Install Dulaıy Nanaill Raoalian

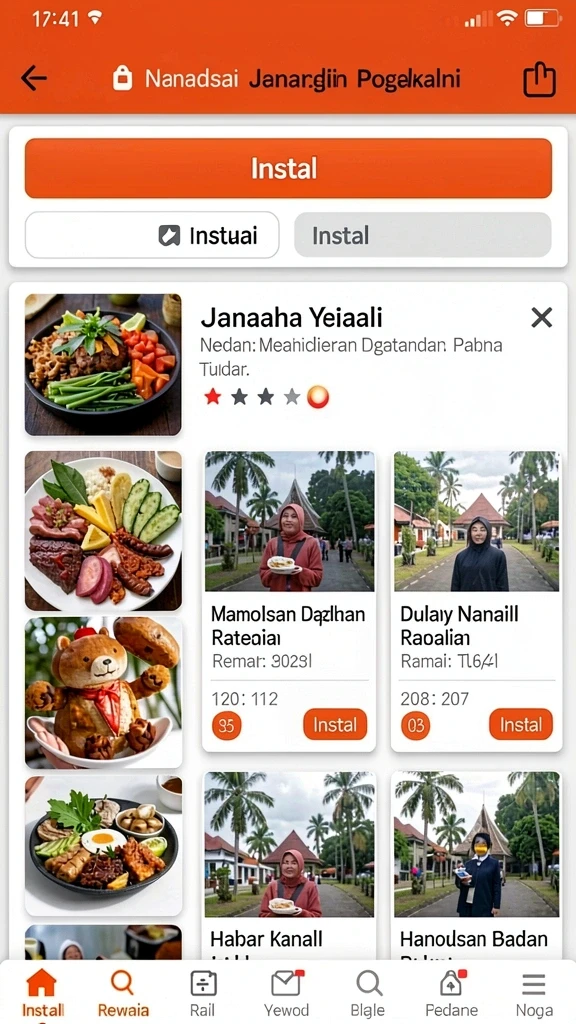[x=520, y=724]
